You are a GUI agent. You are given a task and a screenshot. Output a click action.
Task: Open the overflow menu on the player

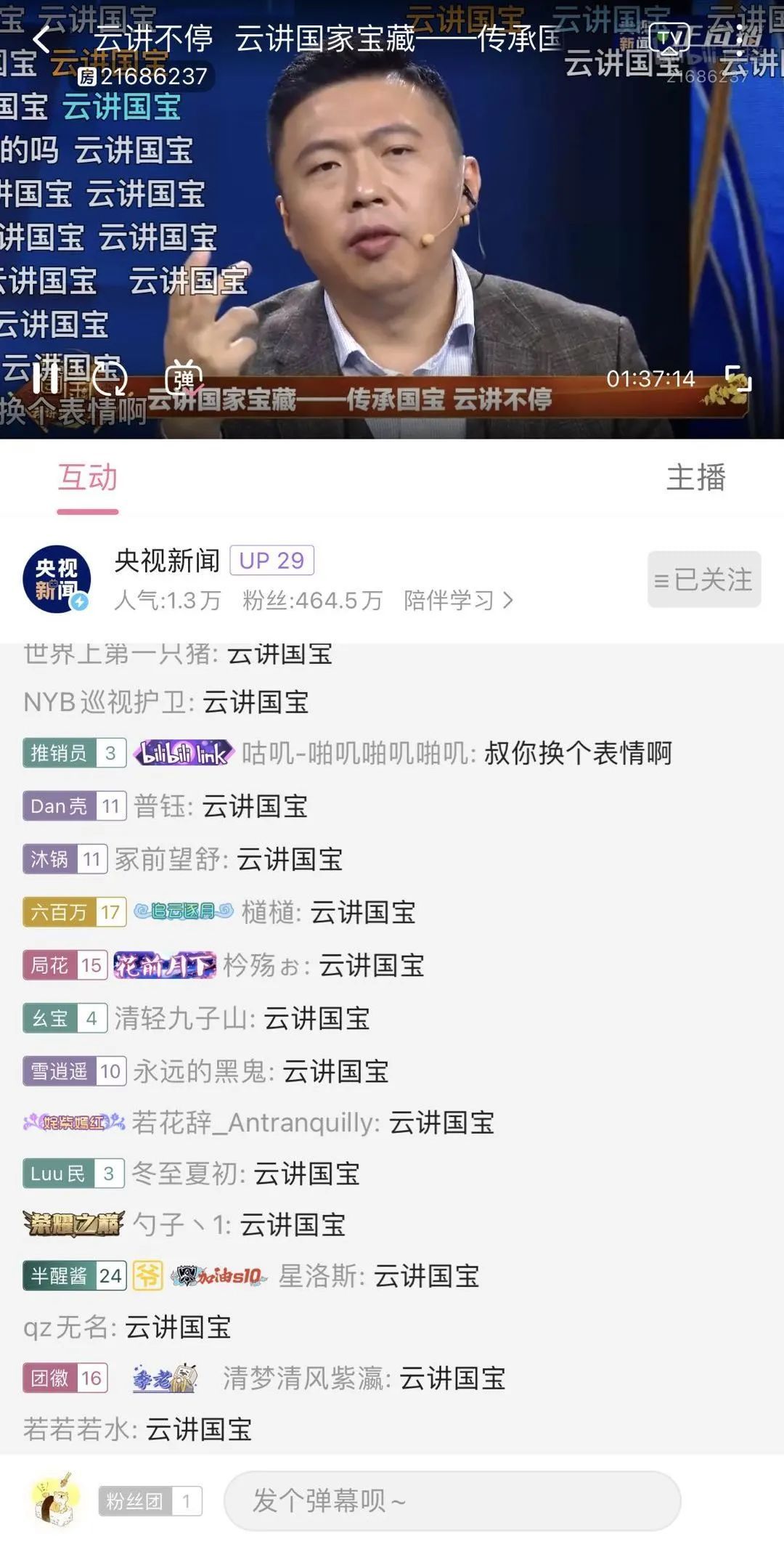pyautogui.click(x=740, y=39)
